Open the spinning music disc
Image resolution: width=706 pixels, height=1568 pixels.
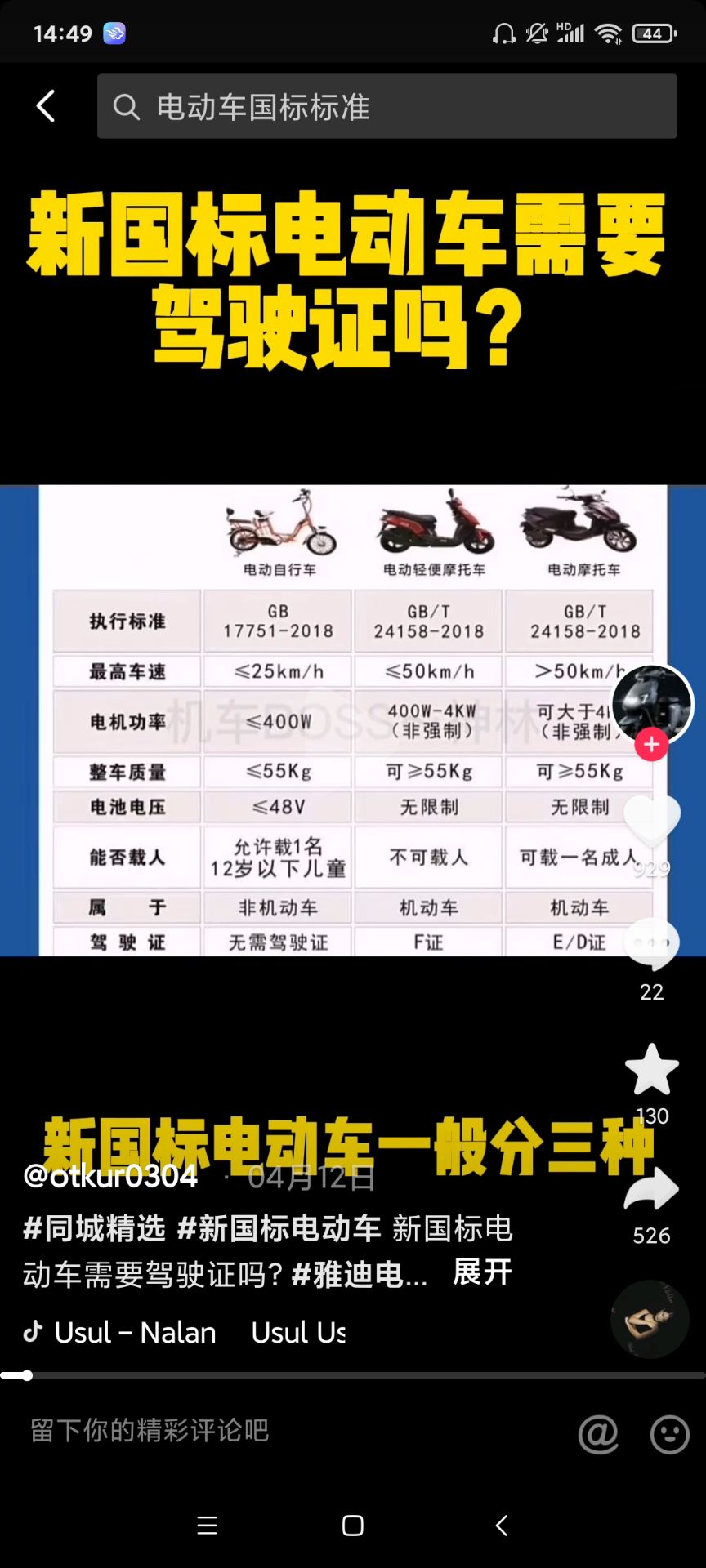coord(650,1319)
